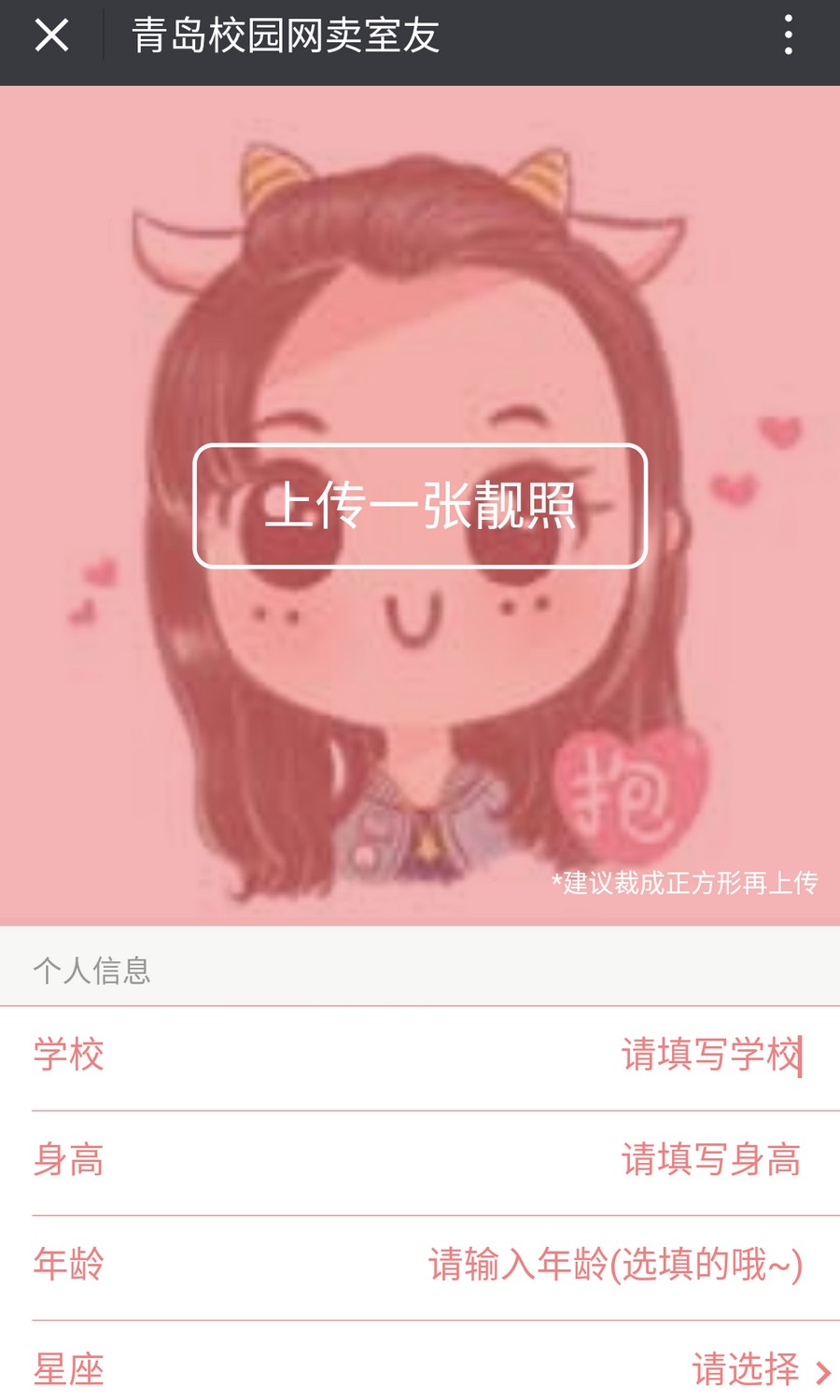Tap 上传一张靓照 to upload a photo
Image resolution: width=840 pixels, height=1400 pixels.
[420, 506]
